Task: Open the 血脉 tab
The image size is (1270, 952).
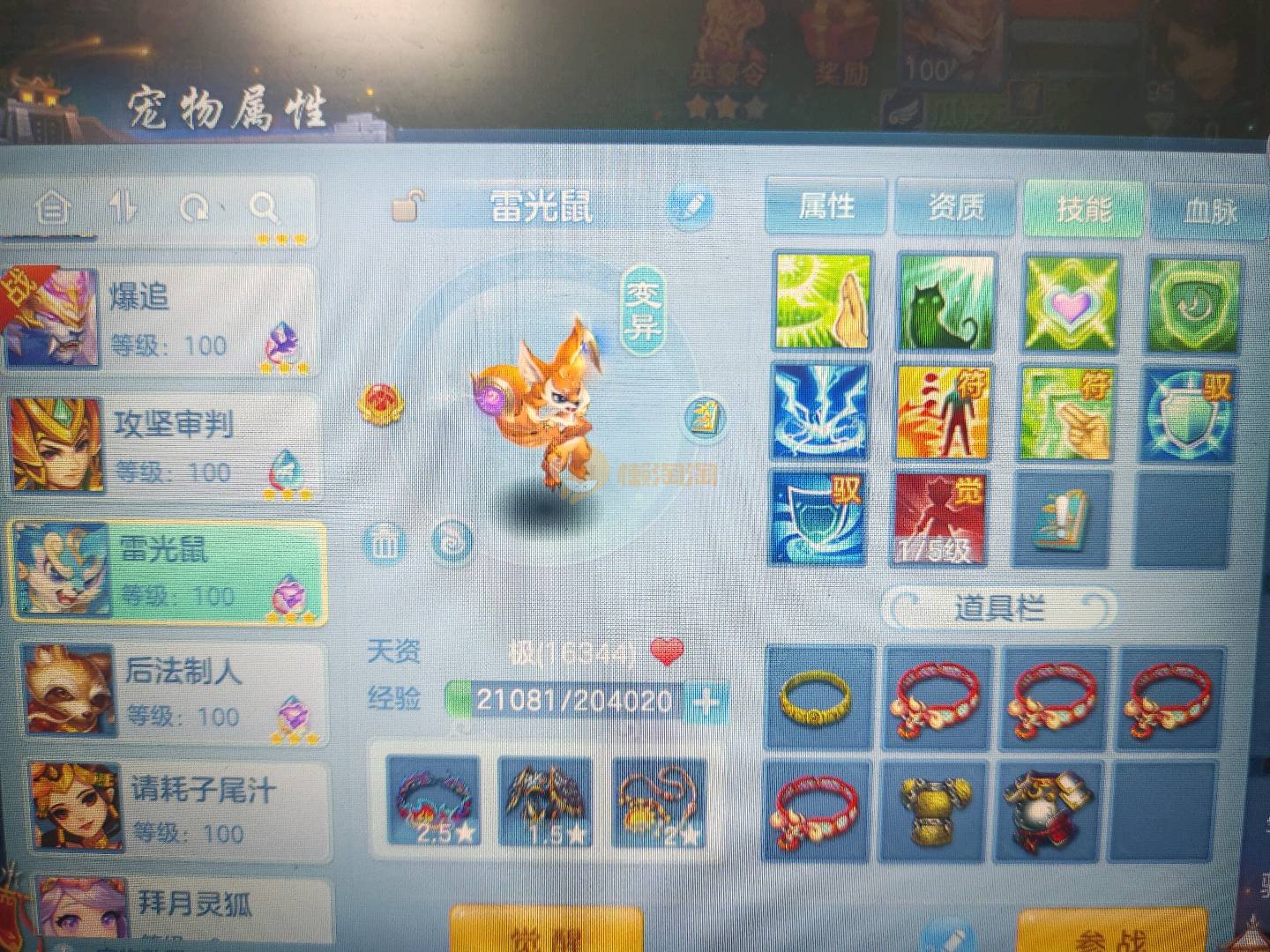Action: [1209, 210]
